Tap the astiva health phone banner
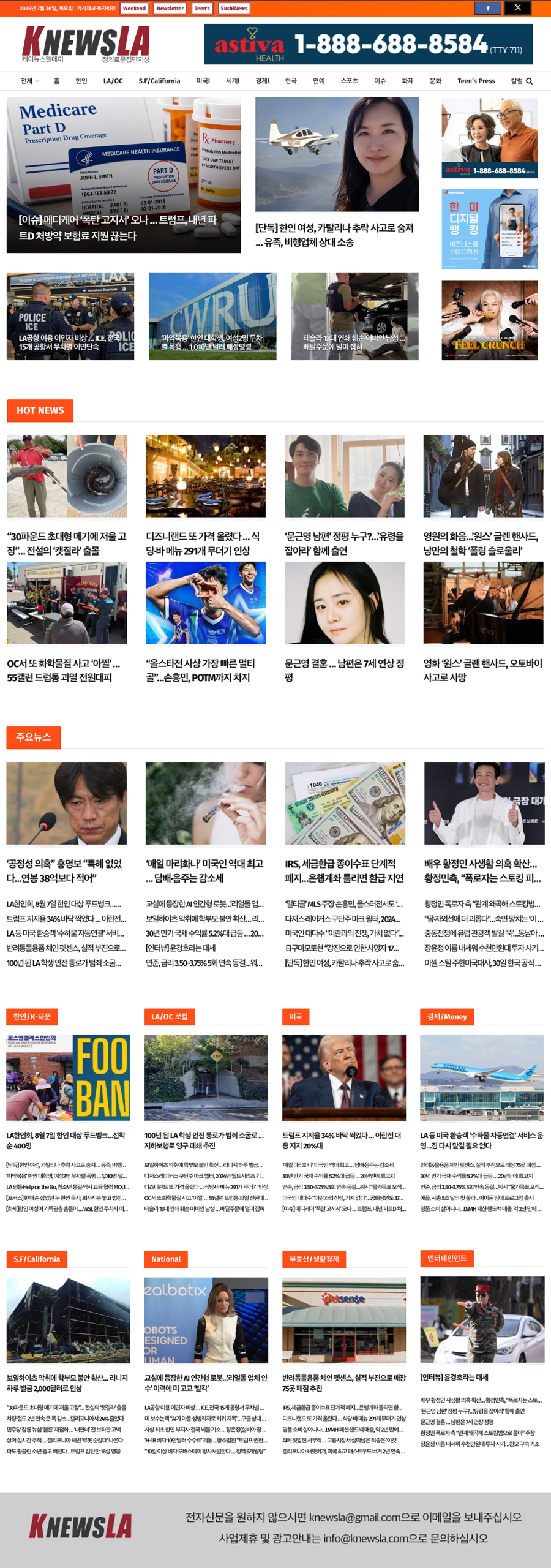The image size is (551, 1568). tap(368, 44)
